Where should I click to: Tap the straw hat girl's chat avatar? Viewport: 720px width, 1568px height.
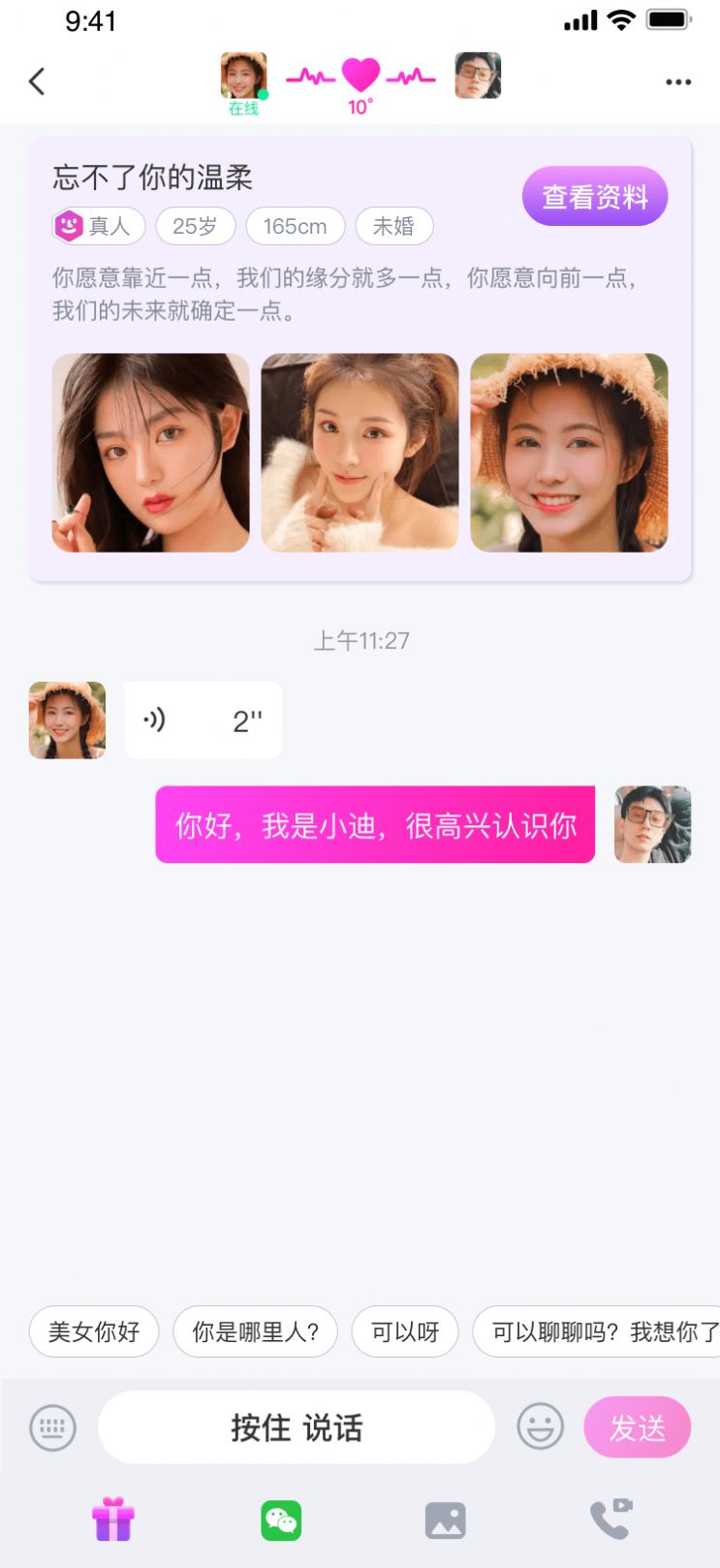66,720
